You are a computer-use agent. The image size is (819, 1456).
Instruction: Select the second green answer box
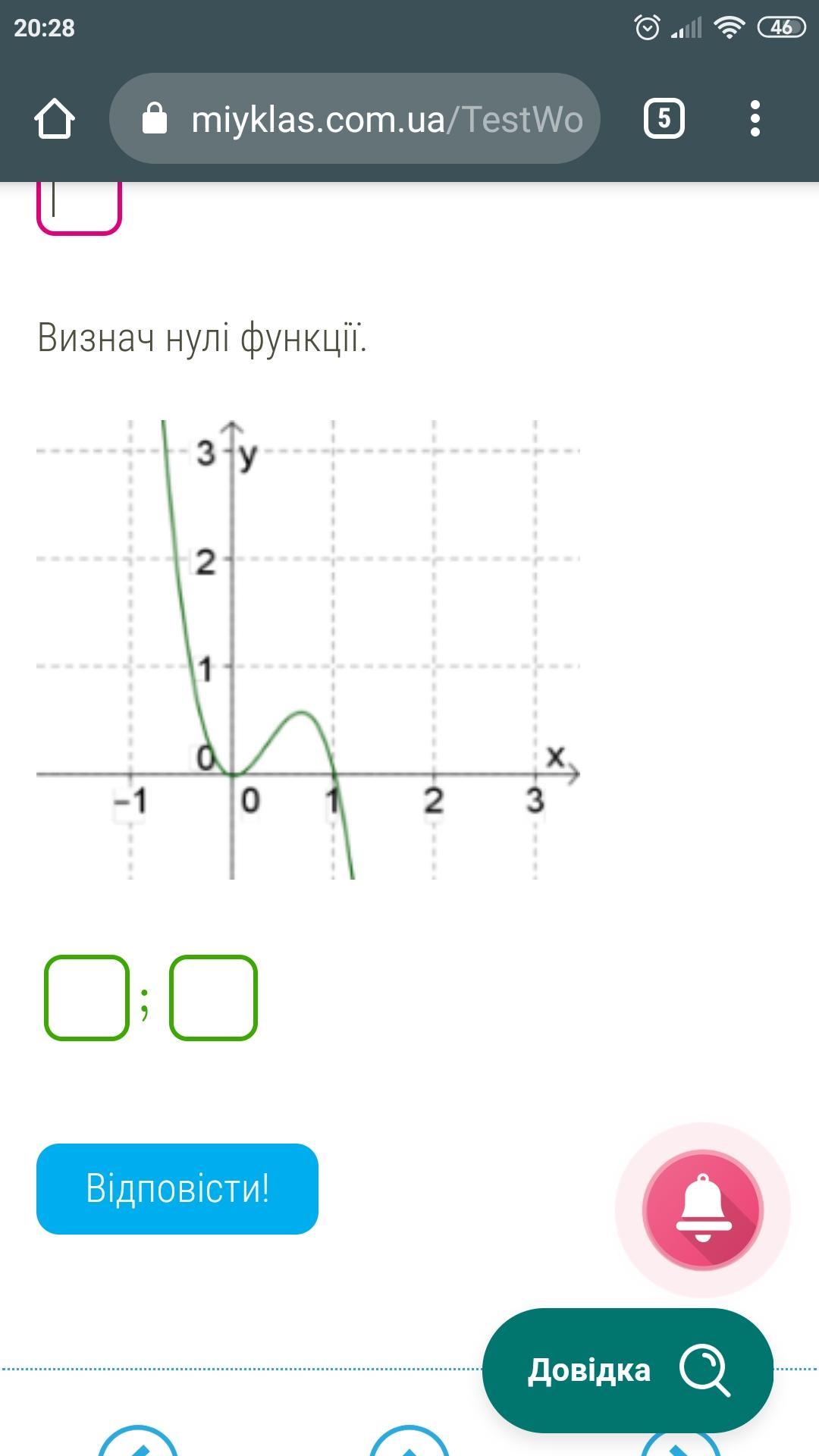213,997
